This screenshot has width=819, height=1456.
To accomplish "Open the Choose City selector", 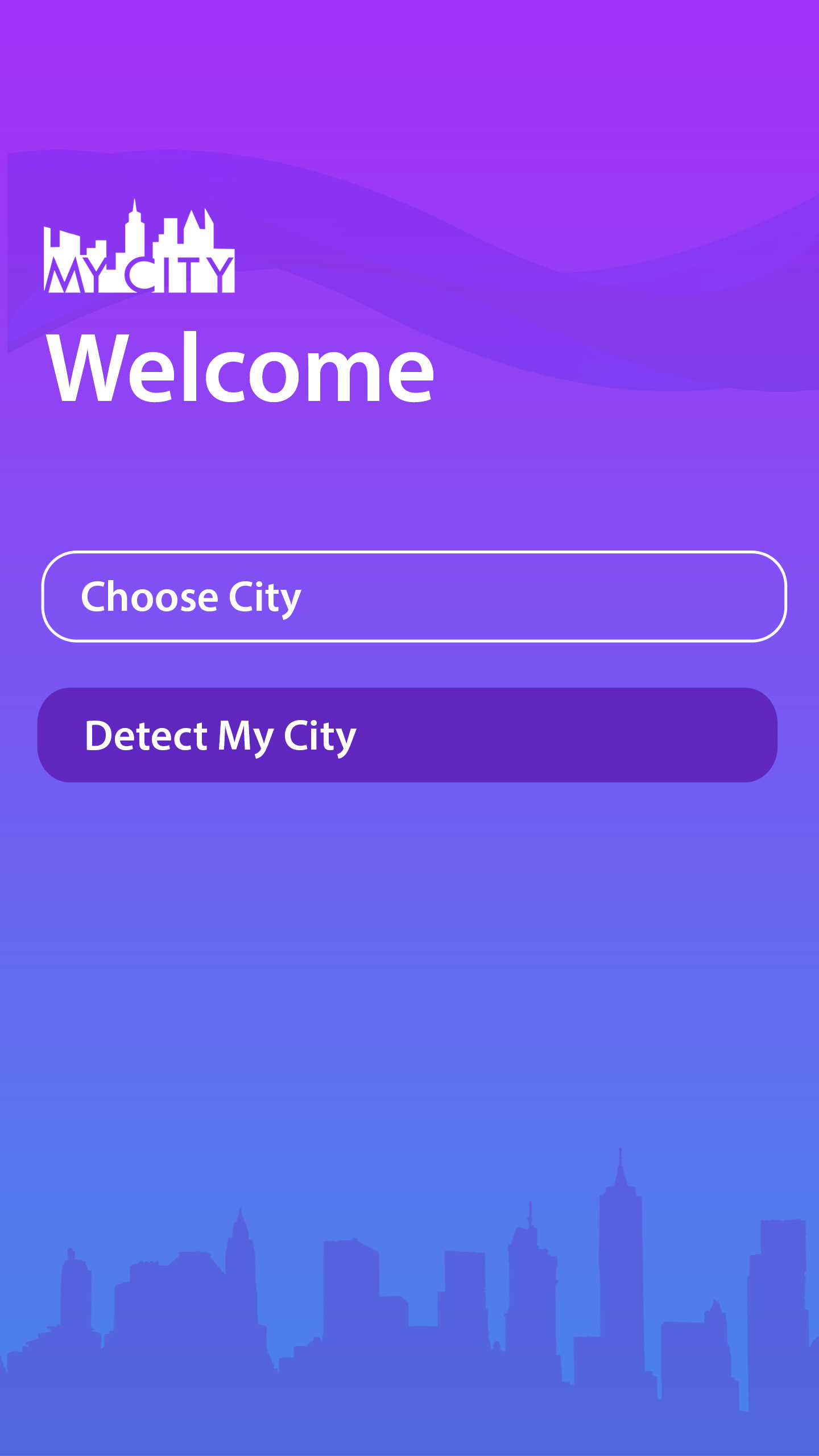I will [x=414, y=596].
